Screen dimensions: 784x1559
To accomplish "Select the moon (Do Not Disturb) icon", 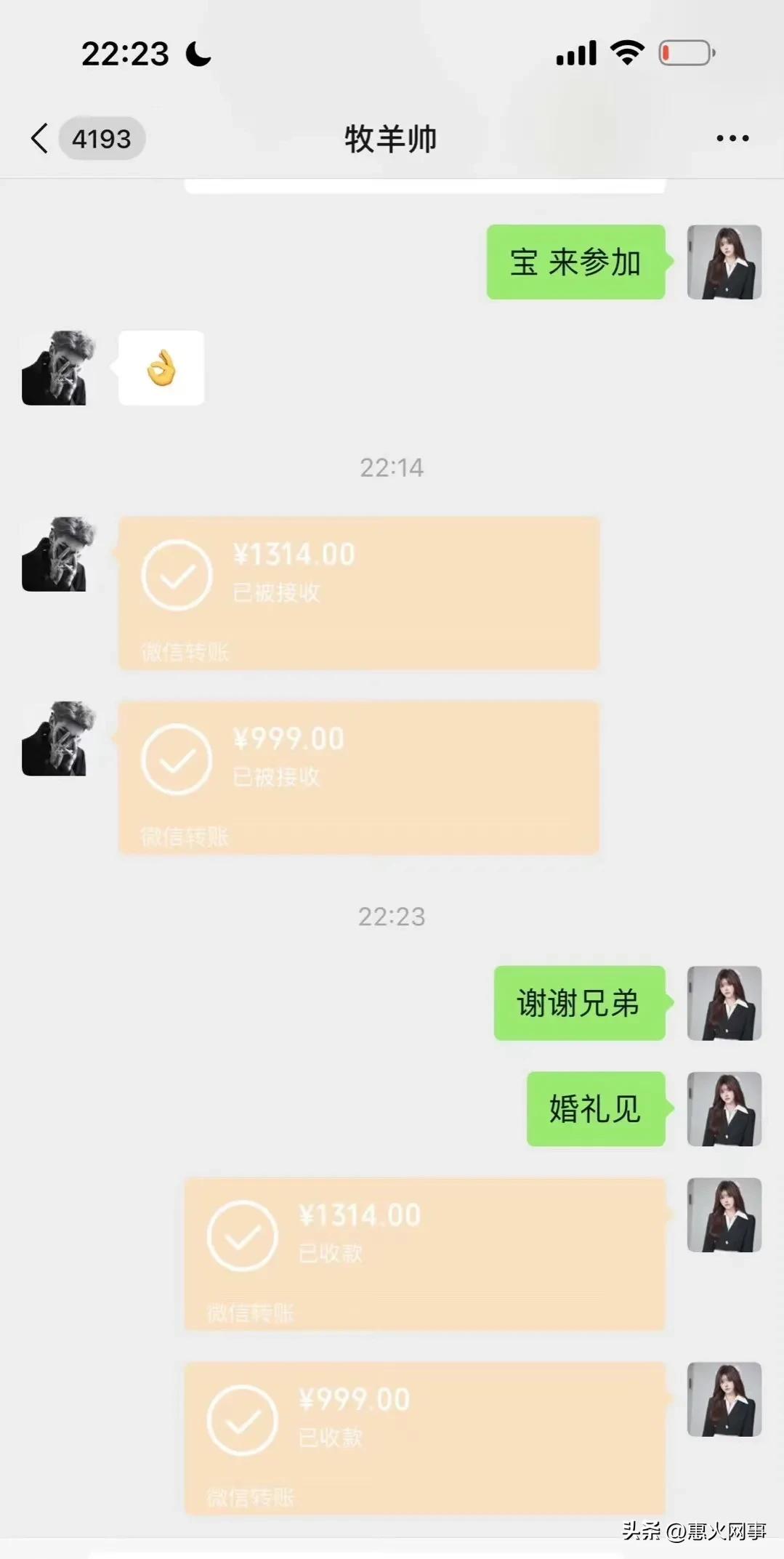I will click(195, 52).
